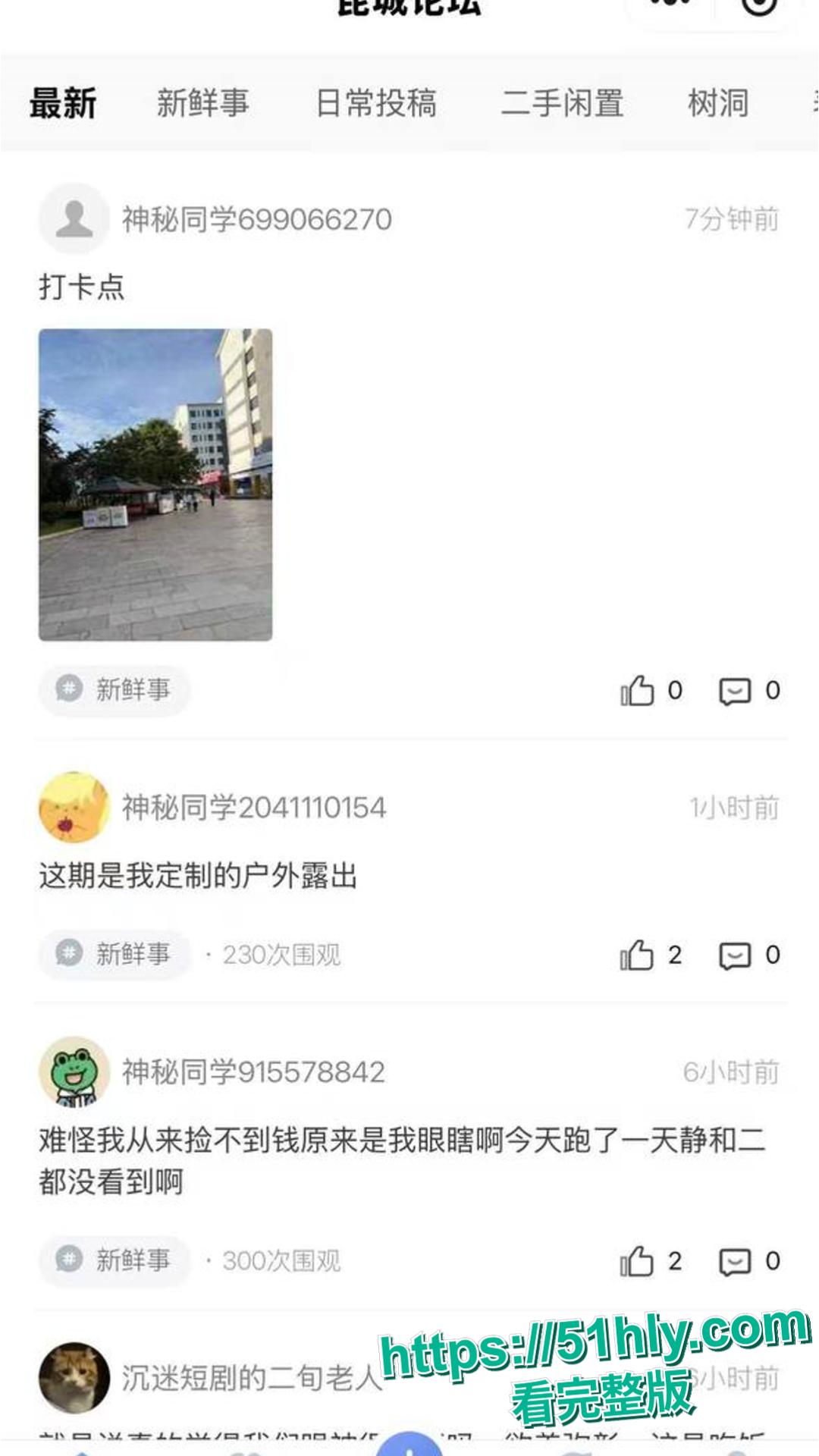Click the 新鲜事 hashtag tag under 打卡点
This screenshot has height=1456, width=819.
(114, 689)
